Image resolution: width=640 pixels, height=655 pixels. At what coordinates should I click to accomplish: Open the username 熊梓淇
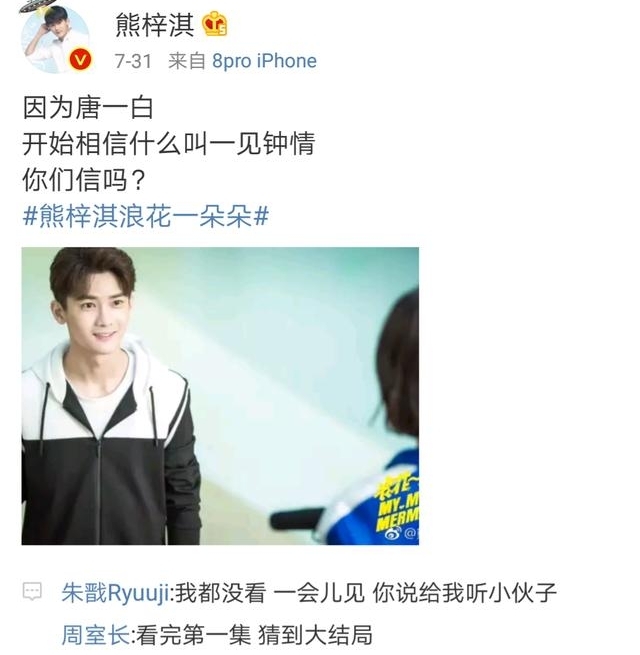[154, 24]
